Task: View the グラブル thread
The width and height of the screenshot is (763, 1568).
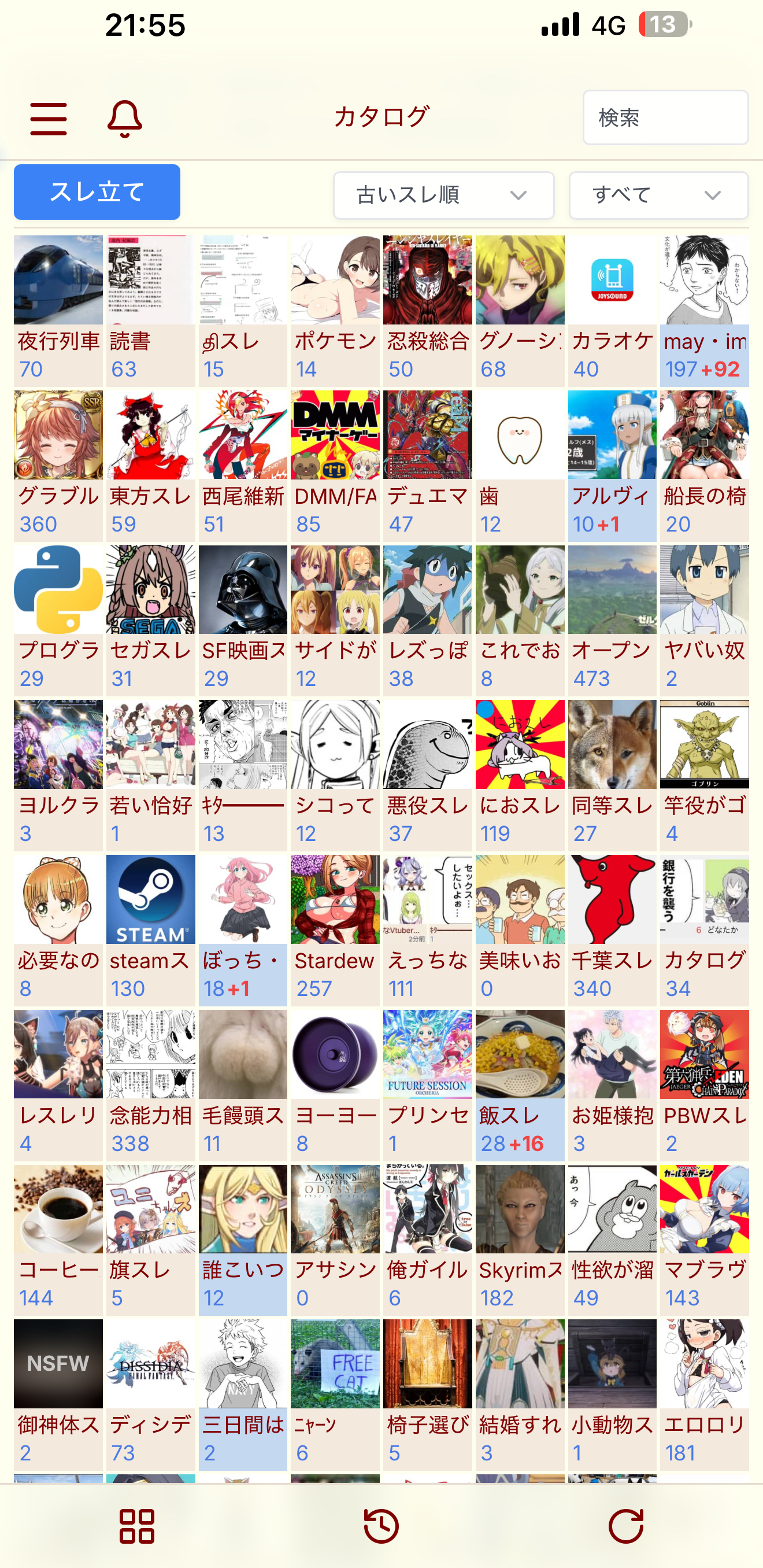Action: pos(58,466)
